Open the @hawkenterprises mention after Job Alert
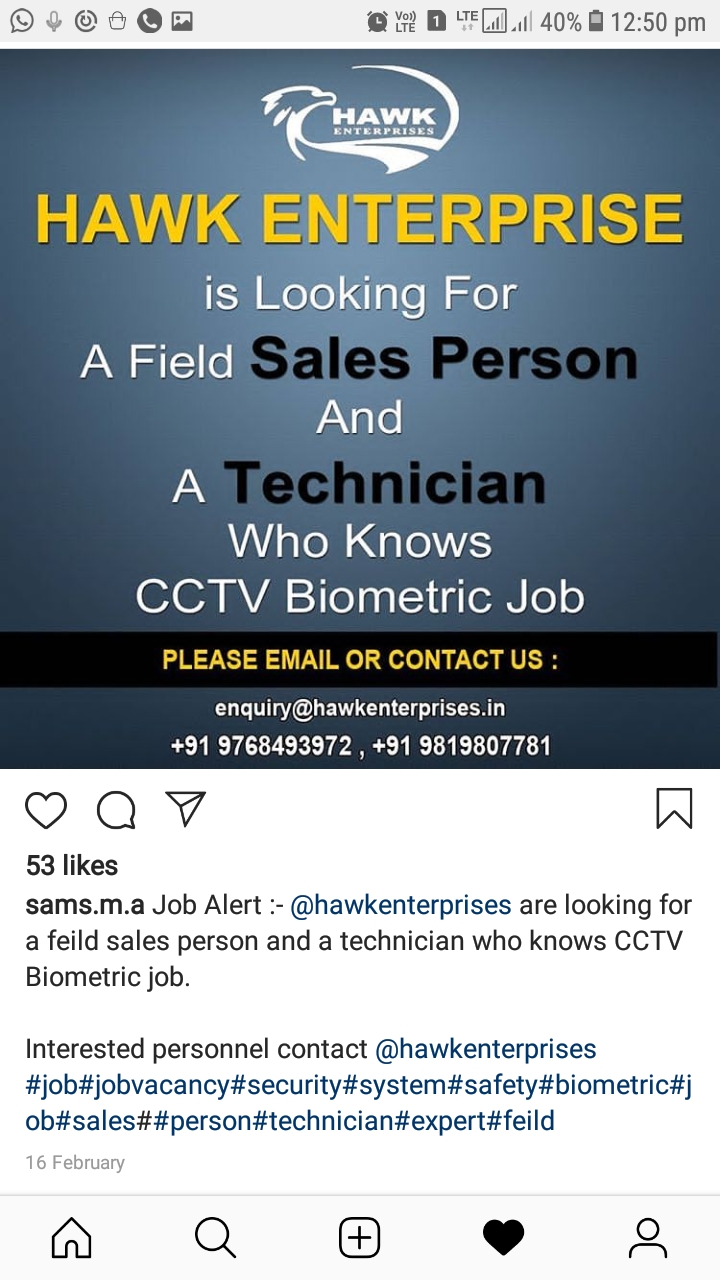Screen dimensions: 720x1280 (400, 905)
